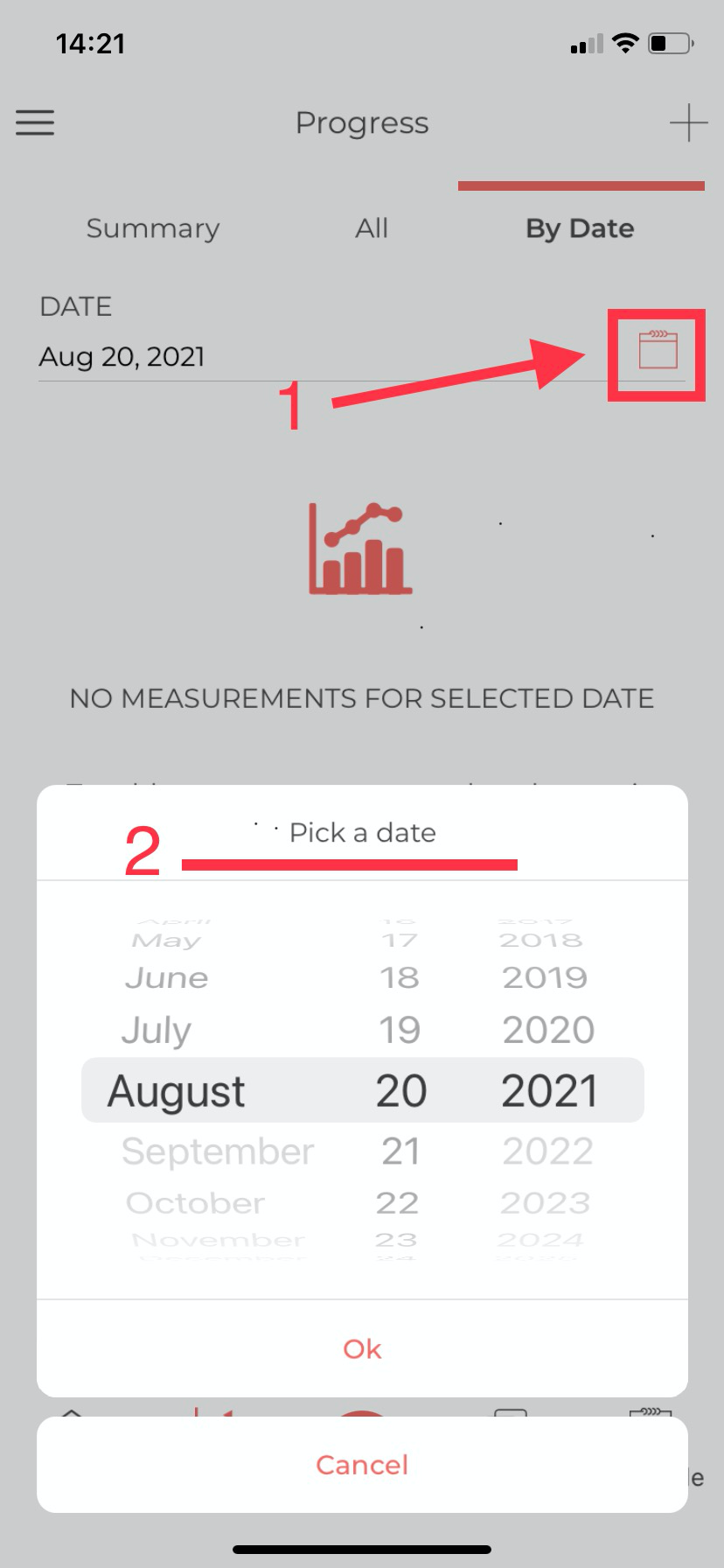Choose year 2020 in the year wheel
This screenshot has width=724, height=1568.
pyautogui.click(x=548, y=1030)
